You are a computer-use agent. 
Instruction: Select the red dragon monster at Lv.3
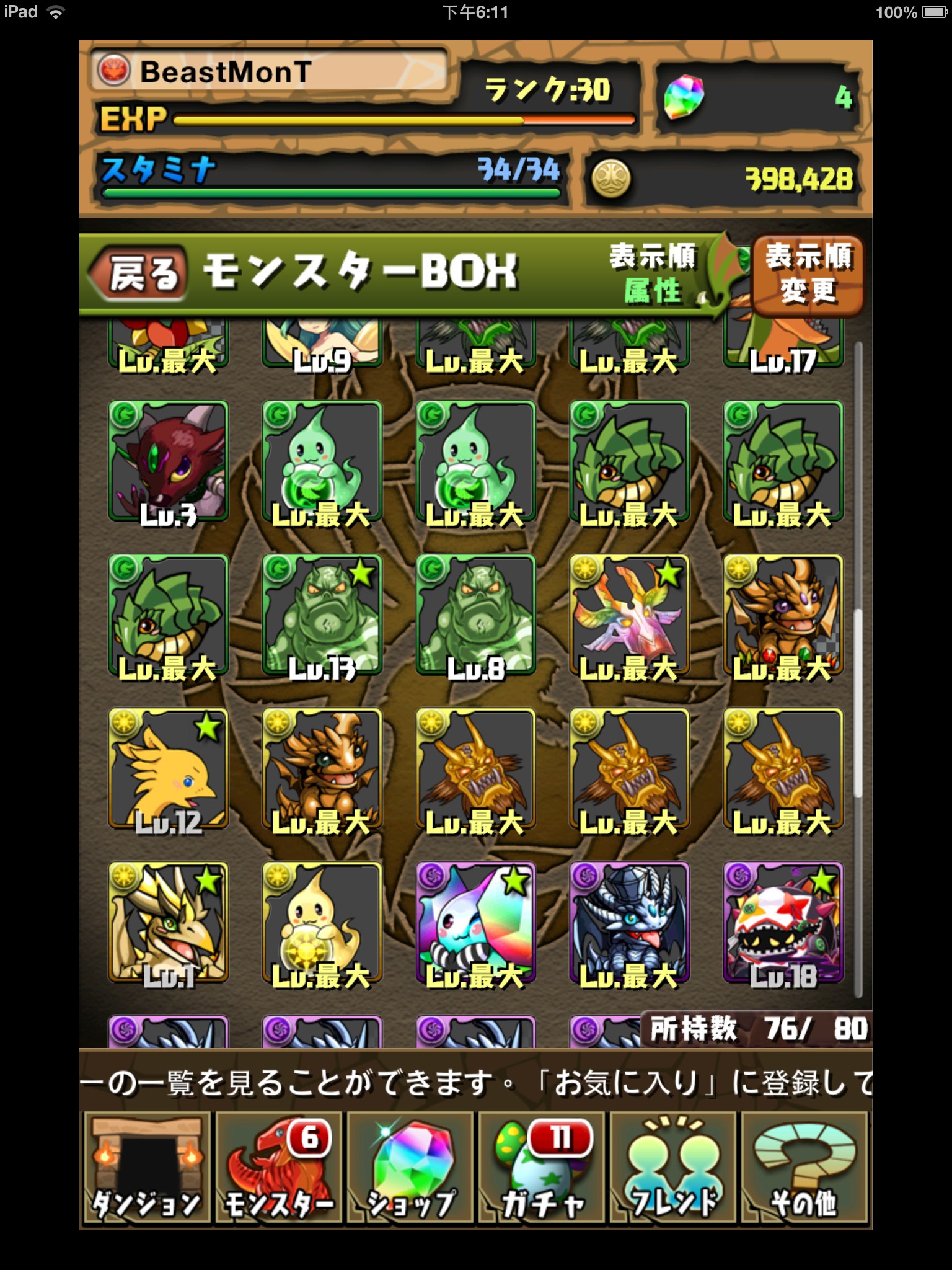point(169,461)
